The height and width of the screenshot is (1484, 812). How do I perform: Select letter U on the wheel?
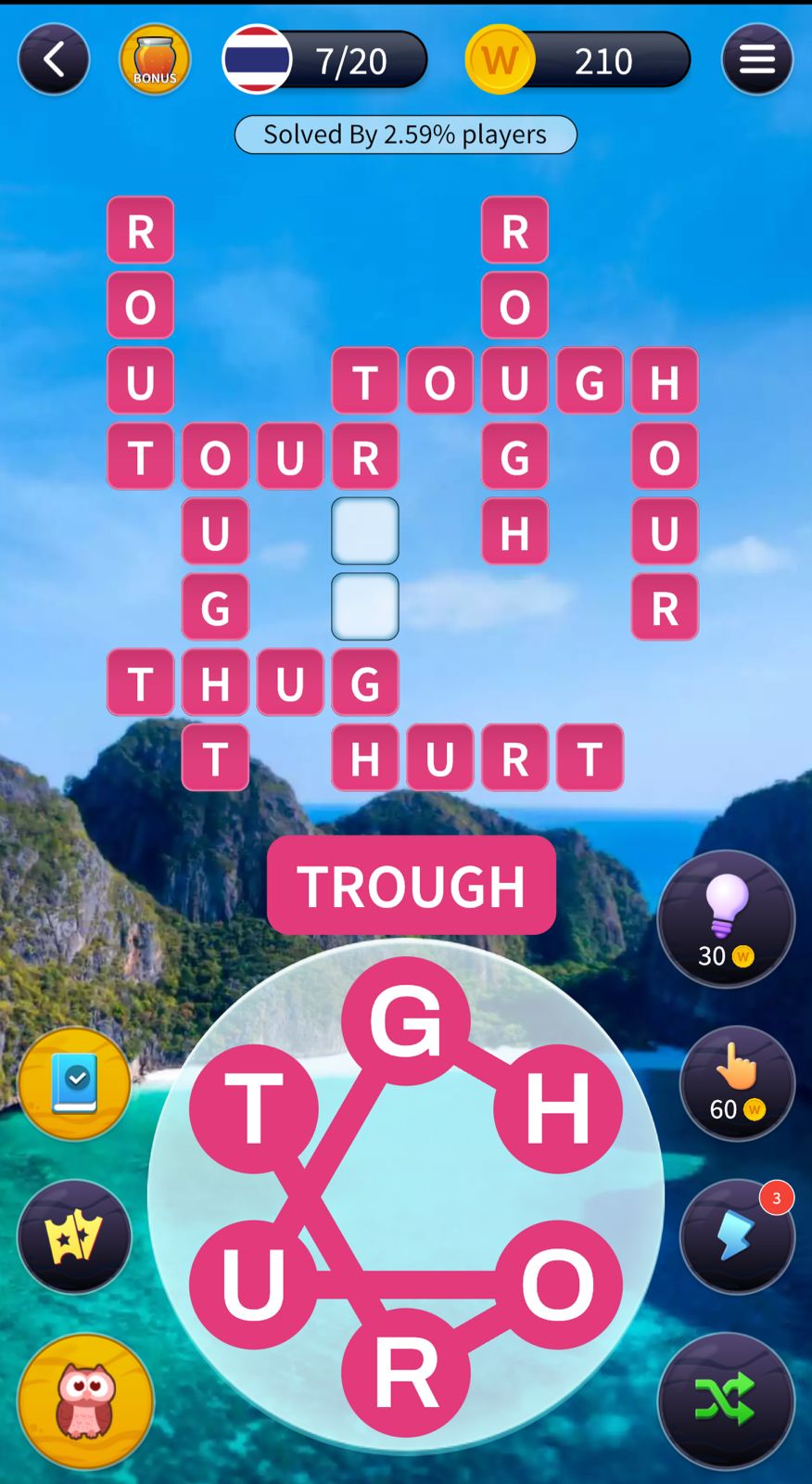pyautogui.click(x=254, y=1284)
